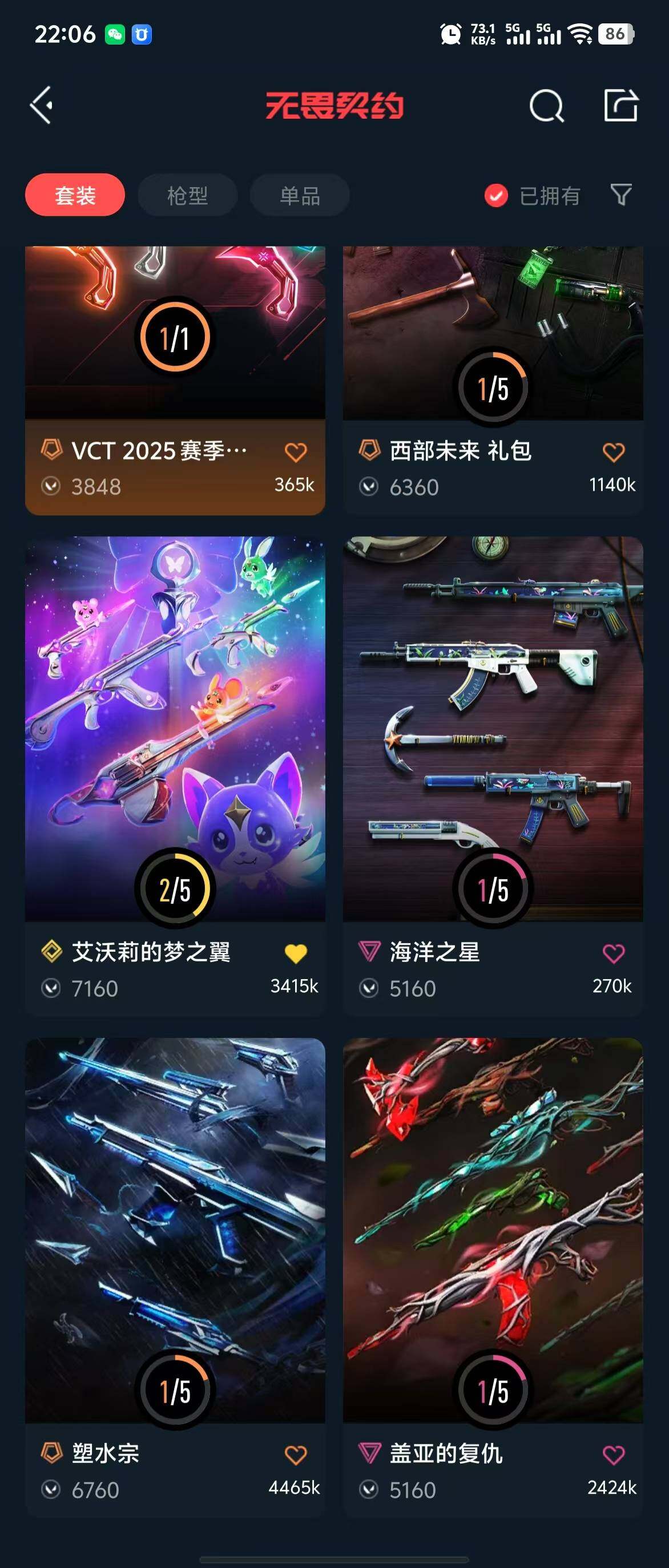Like the 塑水宗 bundle
The width and height of the screenshot is (669, 1568).
click(296, 1455)
